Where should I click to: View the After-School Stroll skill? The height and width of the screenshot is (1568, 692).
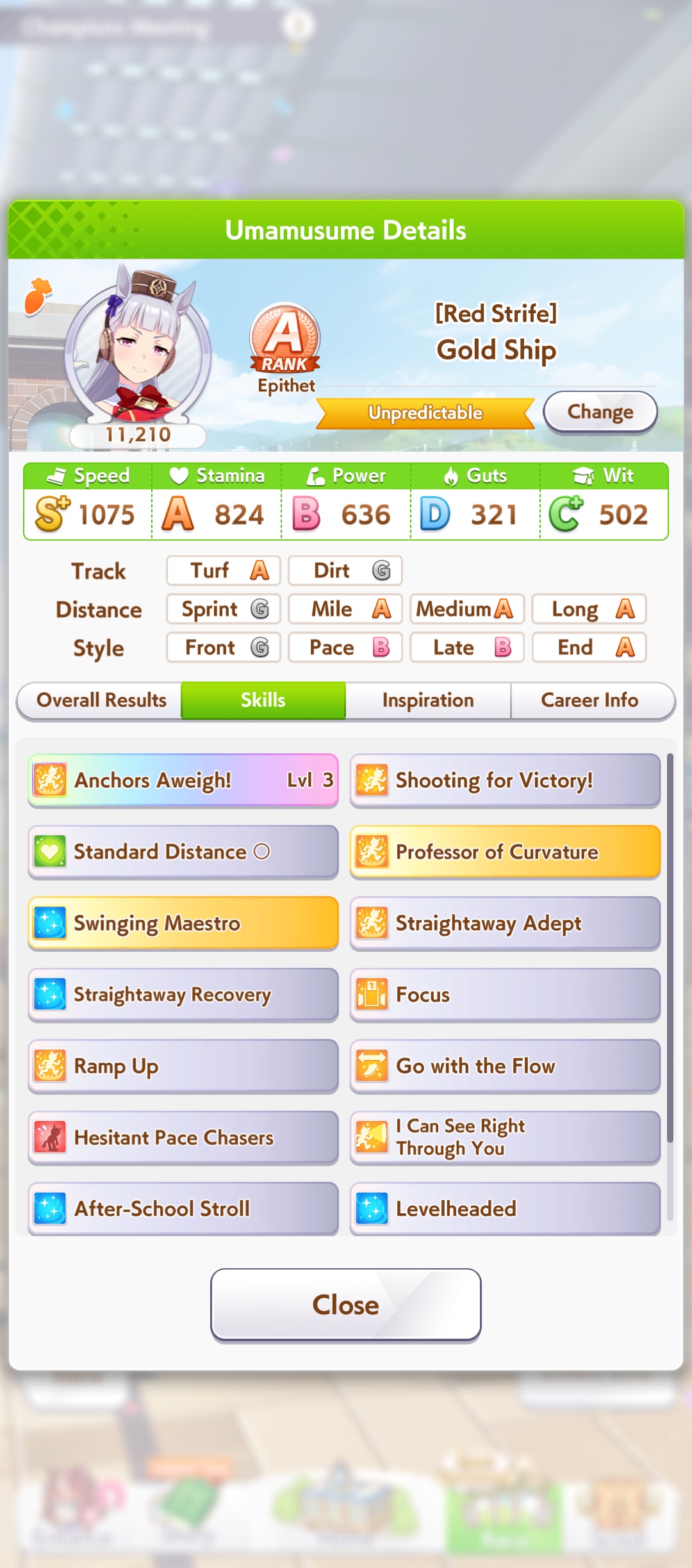[183, 1208]
